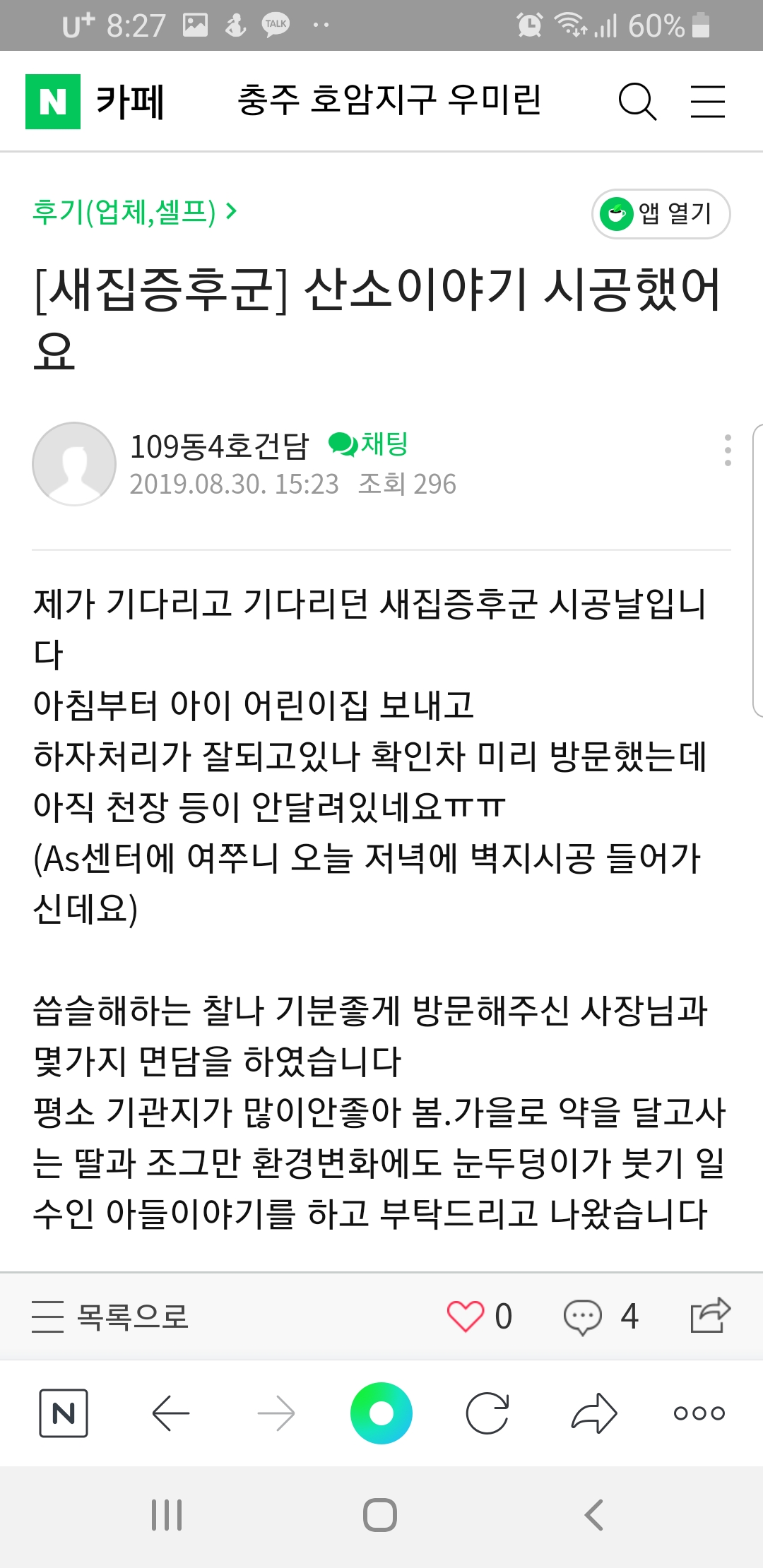Viewport: 763px width, 1568px height.
Task: Tap the green circle Naver button
Action: (381, 1413)
